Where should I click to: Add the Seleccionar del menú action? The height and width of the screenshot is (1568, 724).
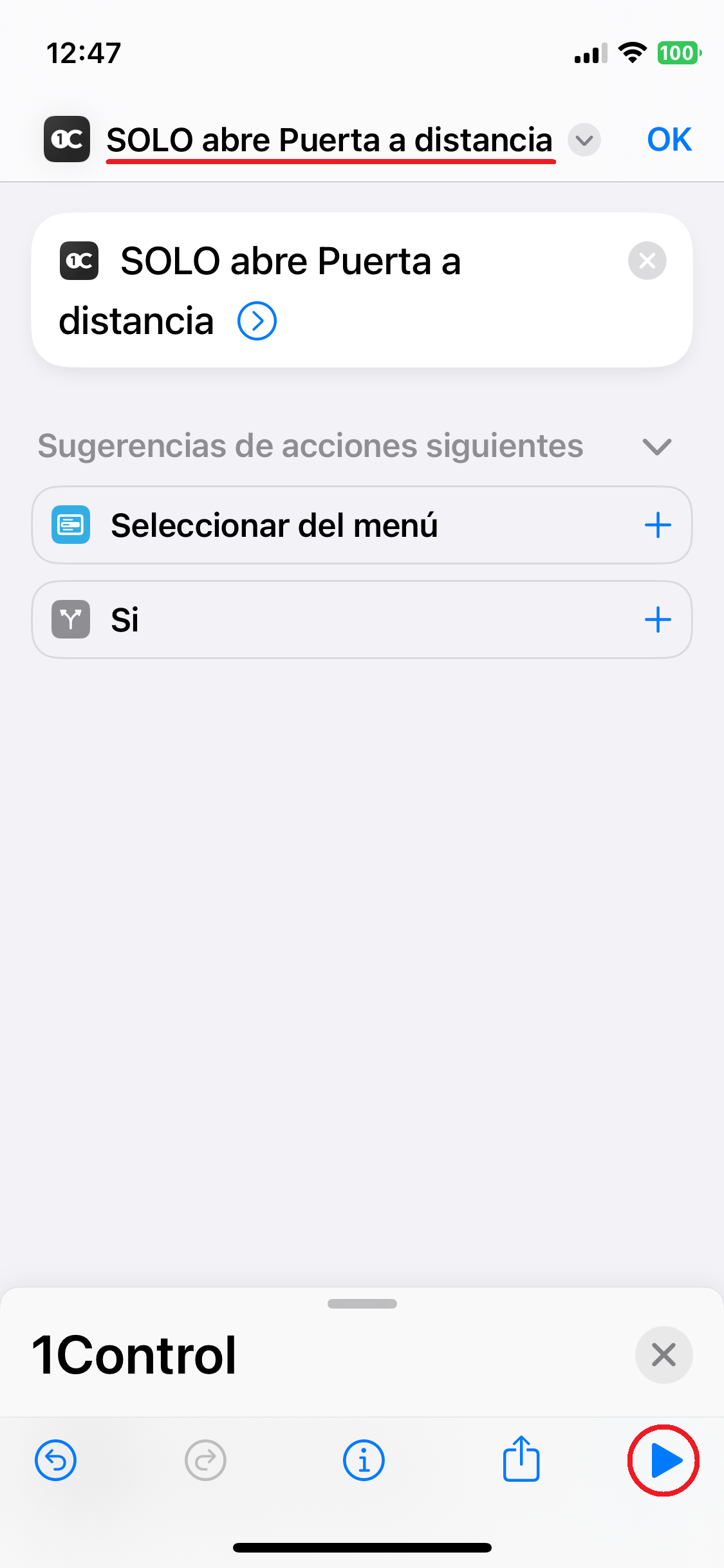[x=658, y=525]
